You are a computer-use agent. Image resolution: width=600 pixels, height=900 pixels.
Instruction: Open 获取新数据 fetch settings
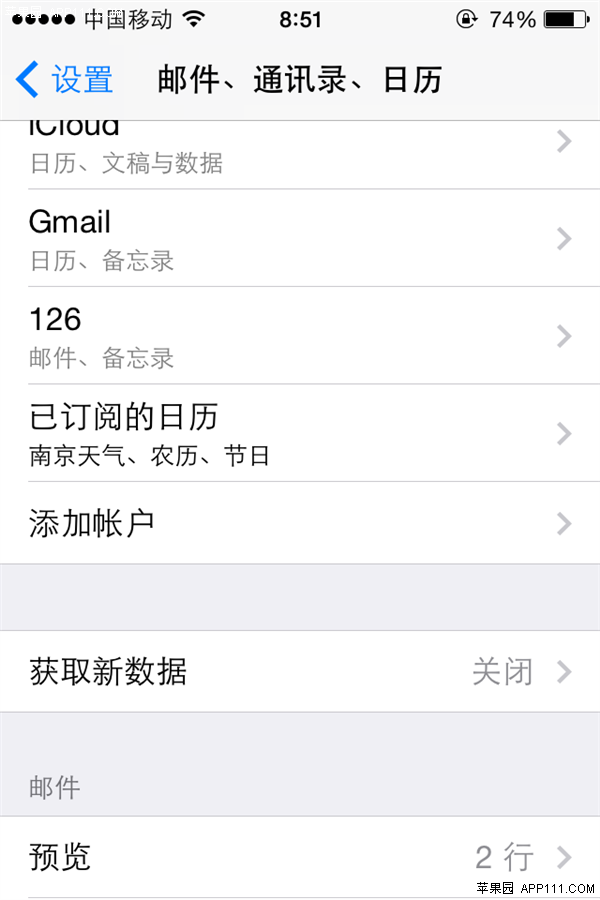pyautogui.click(x=300, y=671)
